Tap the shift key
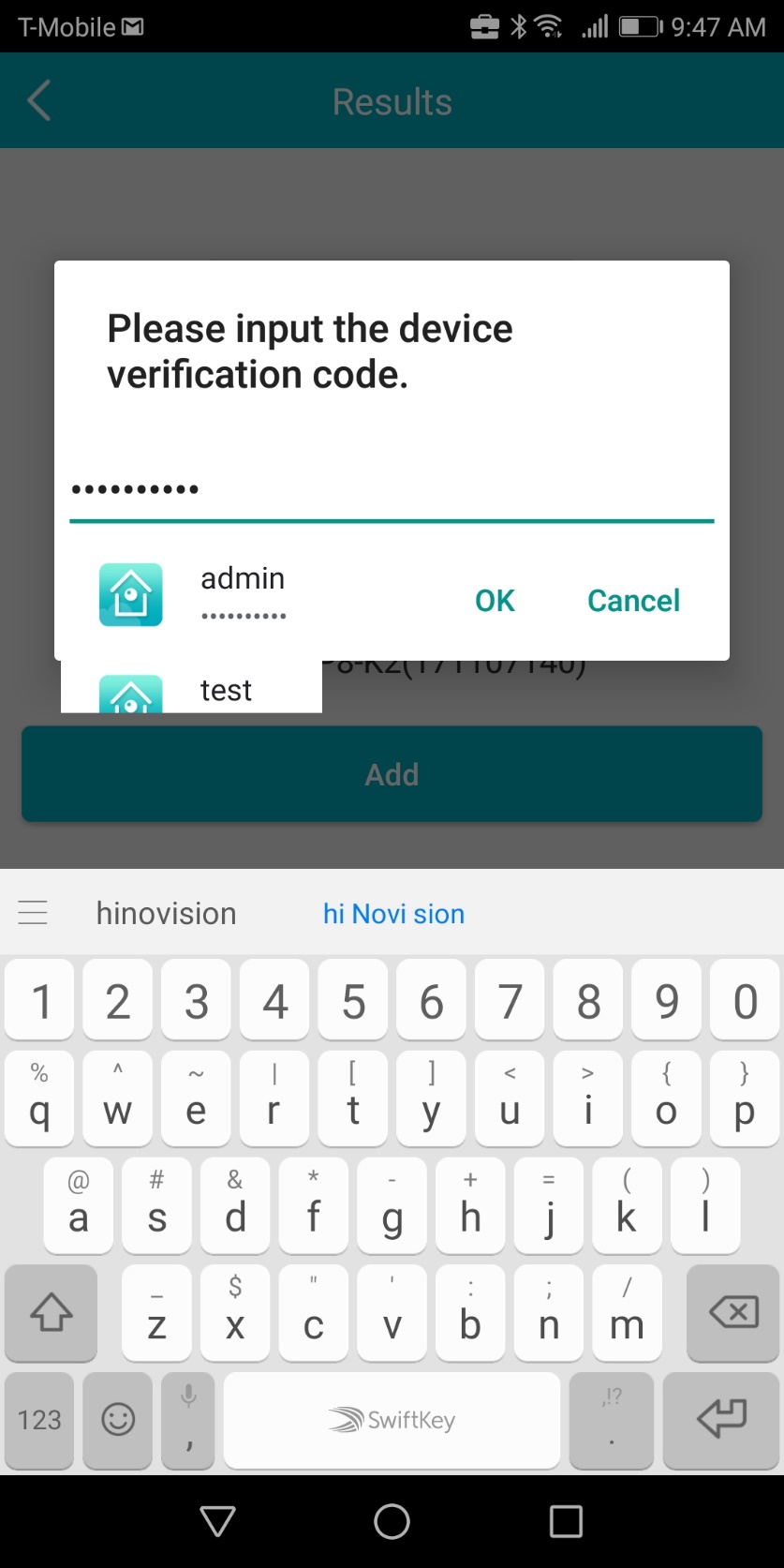Image resolution: width=784 pixels, height=1568 pixels. [52, 1312]
